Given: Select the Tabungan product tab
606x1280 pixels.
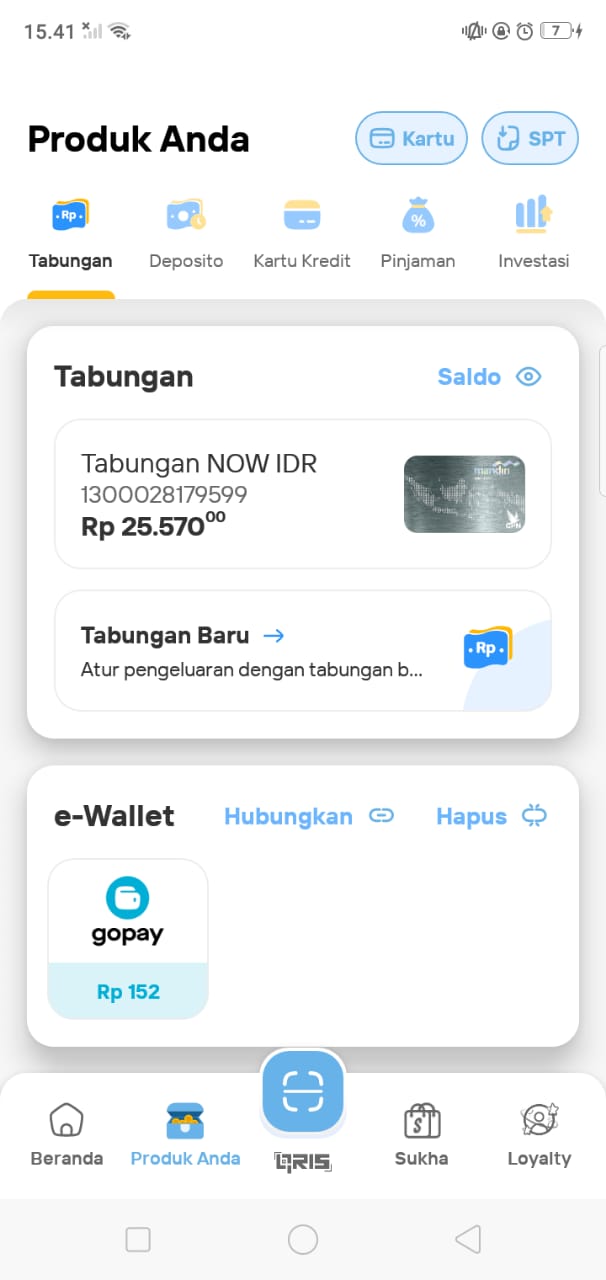Looking at the screenshot, I should (x=71, y=234).
